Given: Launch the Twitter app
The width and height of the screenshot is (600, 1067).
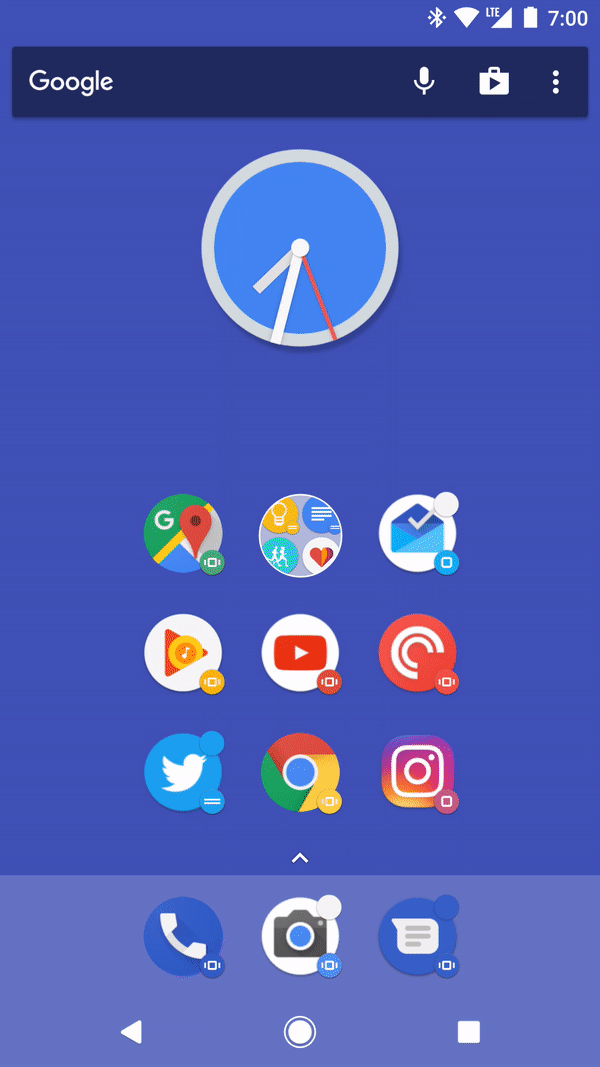Looking at the screenshot, I should 183,772.
